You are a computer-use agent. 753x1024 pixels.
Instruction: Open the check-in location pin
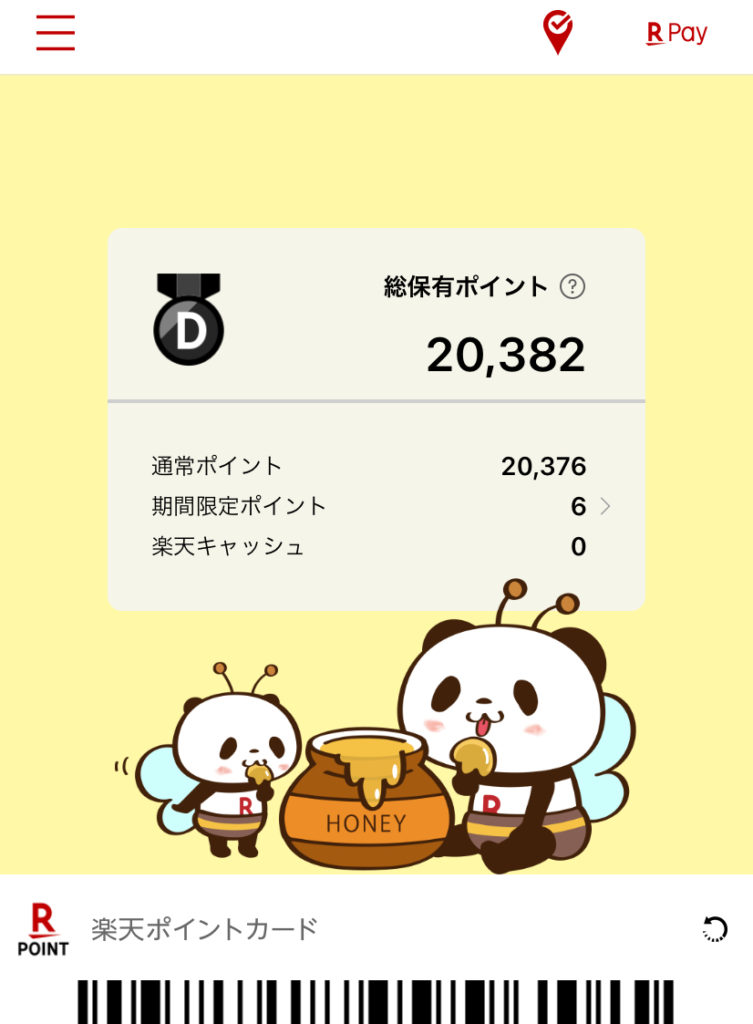(558, 32)
